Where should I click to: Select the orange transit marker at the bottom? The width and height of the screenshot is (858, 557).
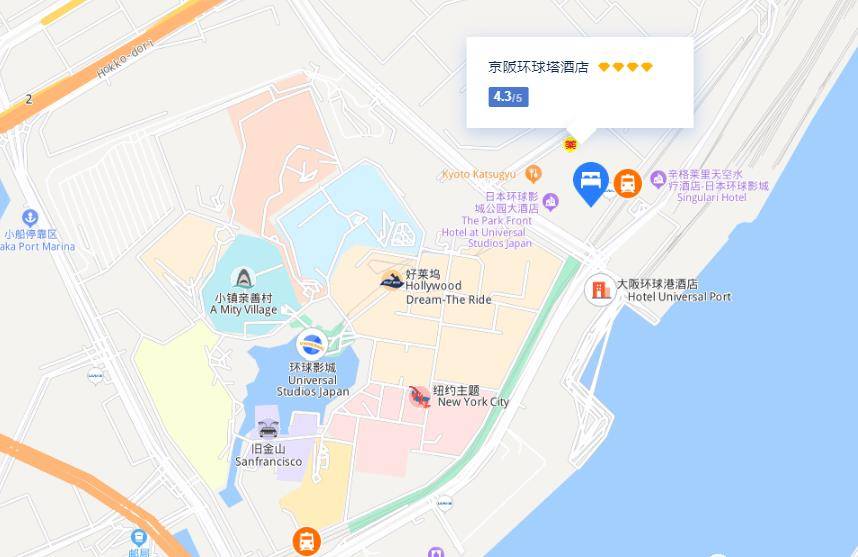click(307, 542)
